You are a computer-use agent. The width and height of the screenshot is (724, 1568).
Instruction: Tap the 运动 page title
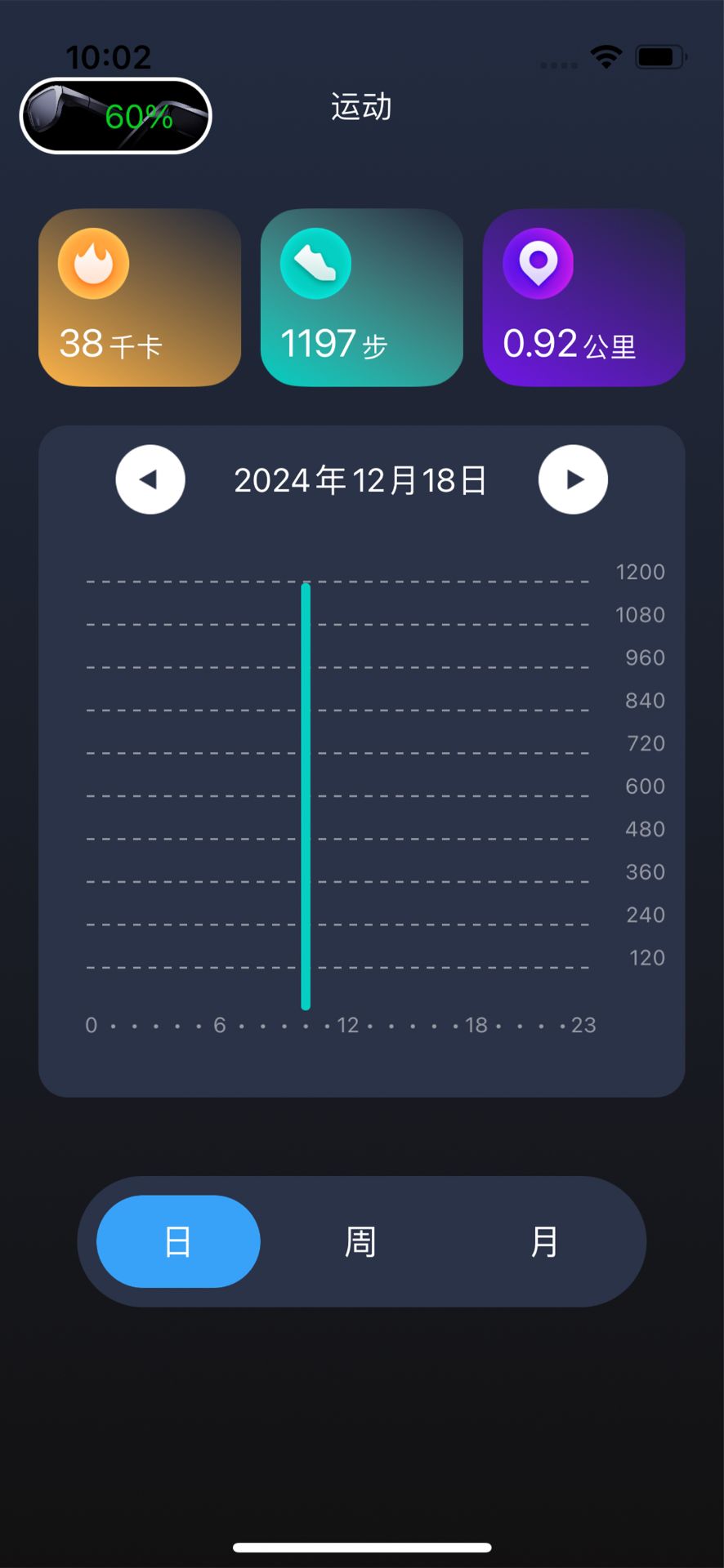coord(360,107)
